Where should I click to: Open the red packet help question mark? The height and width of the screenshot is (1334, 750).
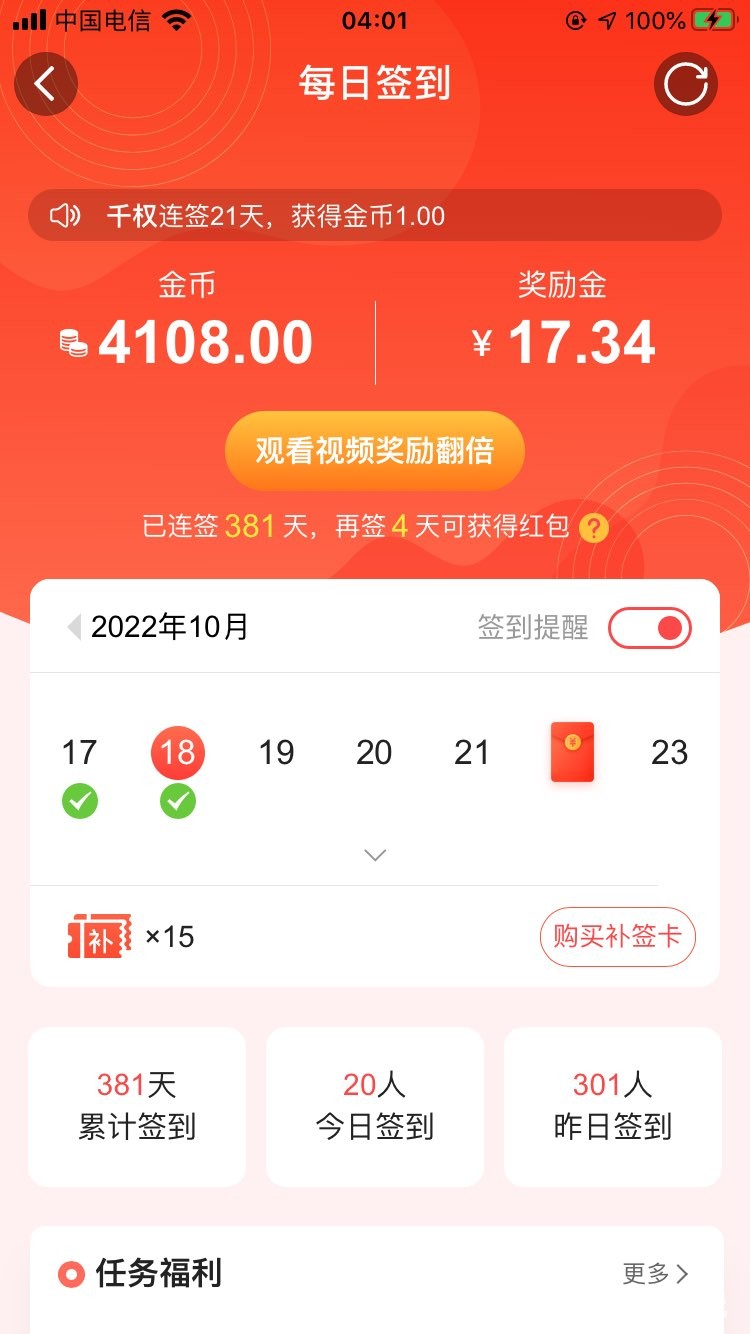click(x=594, y=527)
